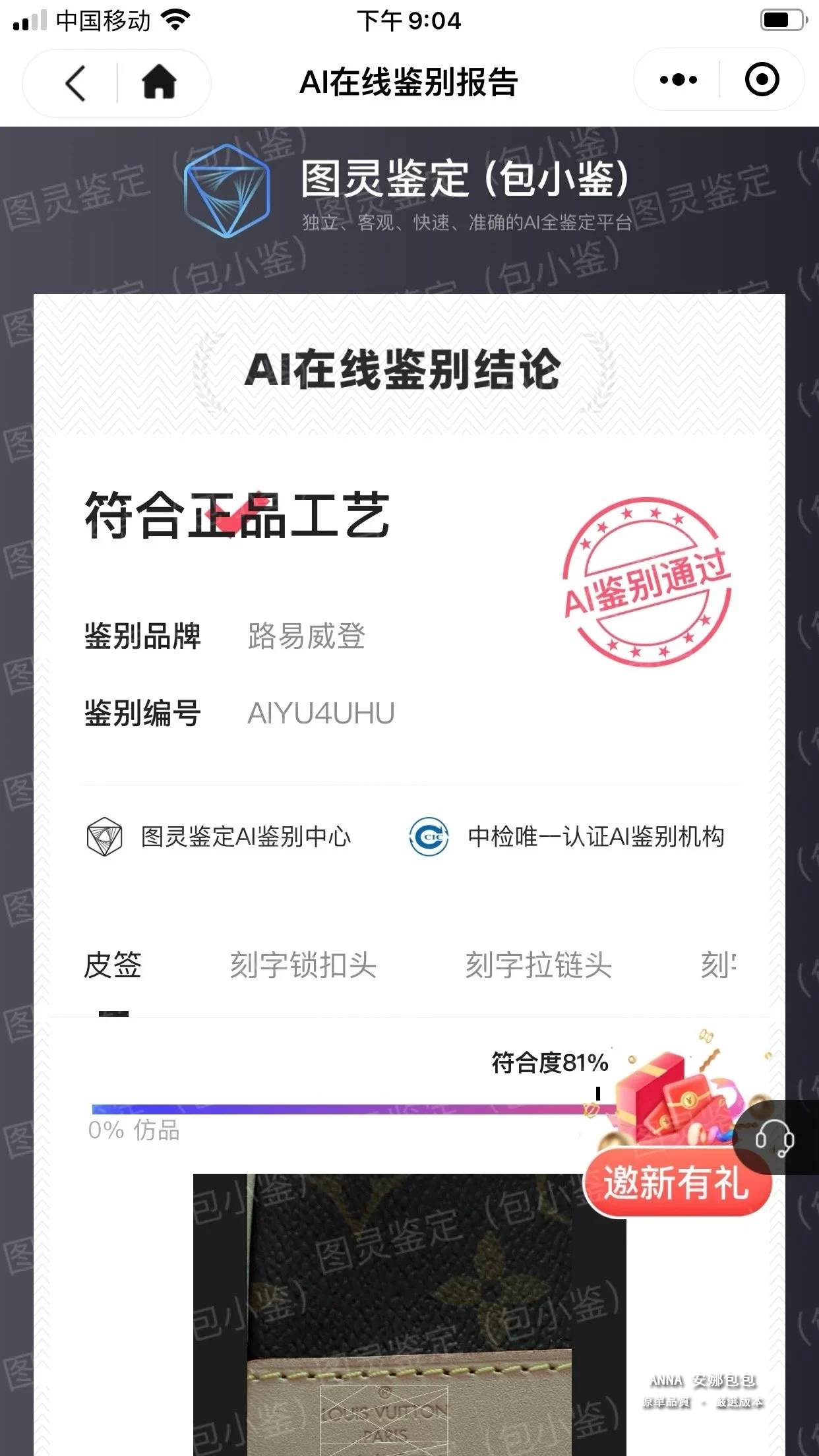Select the 皮签 tab

(x=113, y=965)
